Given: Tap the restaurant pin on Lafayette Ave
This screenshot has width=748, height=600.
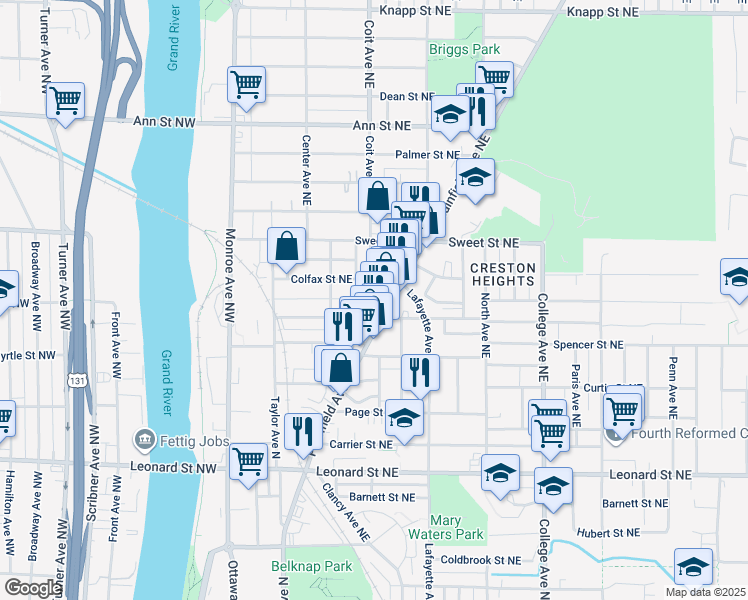Looking at the screenshot, I should (x=419, y=371).
